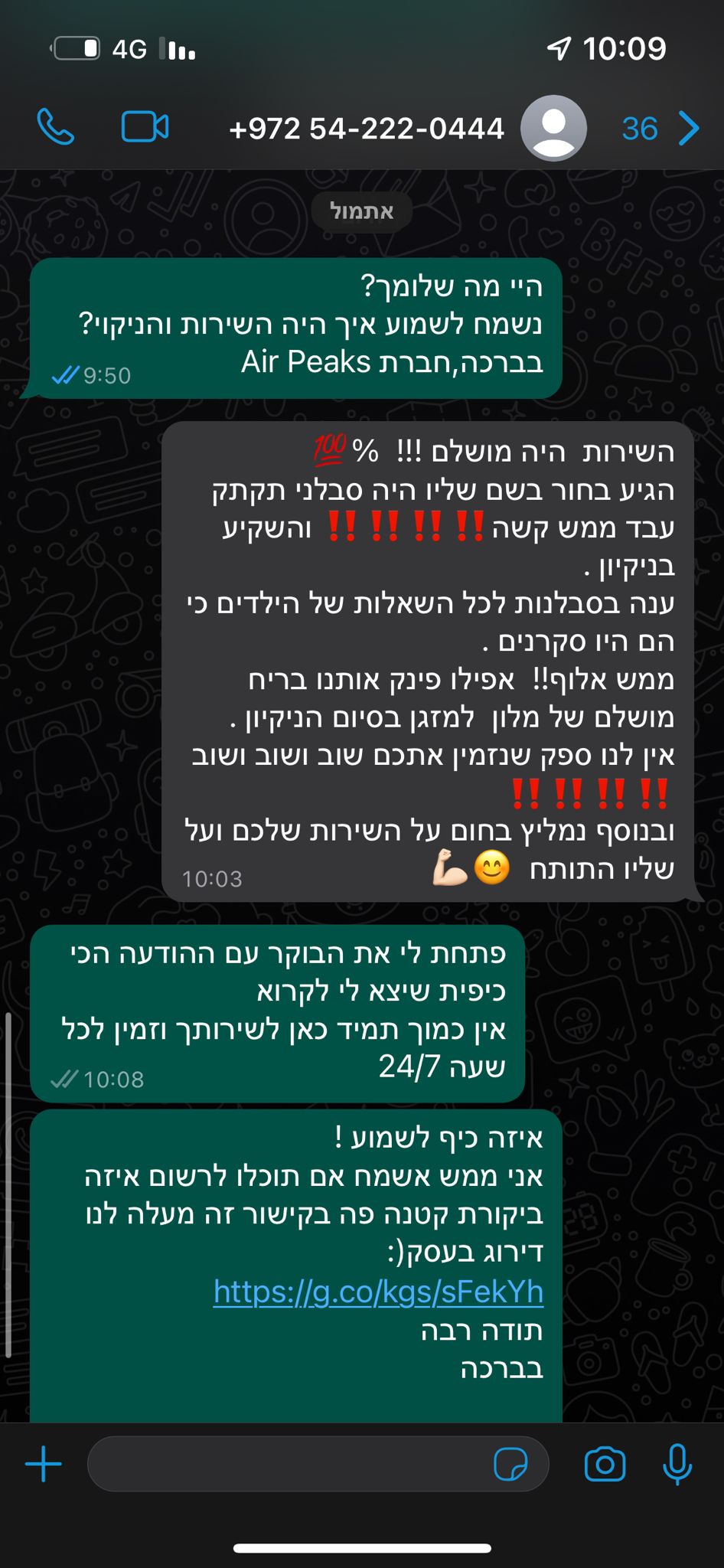
Task: Open the g.co/kgs/sFekYh review link
Action: (x=378, y=1292)
